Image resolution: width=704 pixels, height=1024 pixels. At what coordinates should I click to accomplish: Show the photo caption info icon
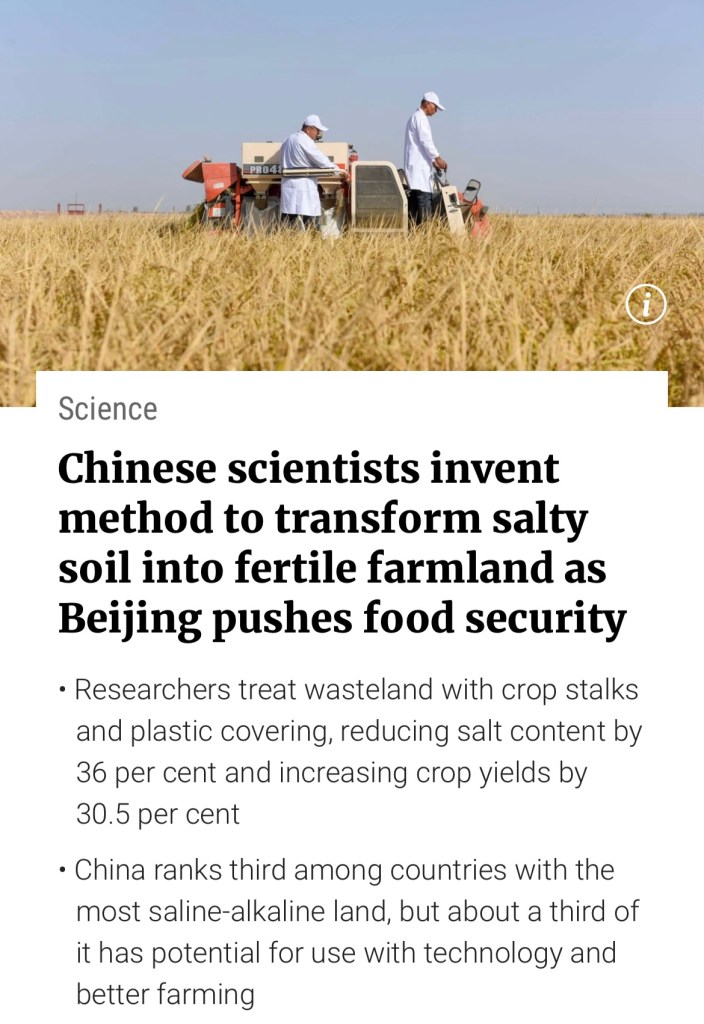[x=646, y=305]
